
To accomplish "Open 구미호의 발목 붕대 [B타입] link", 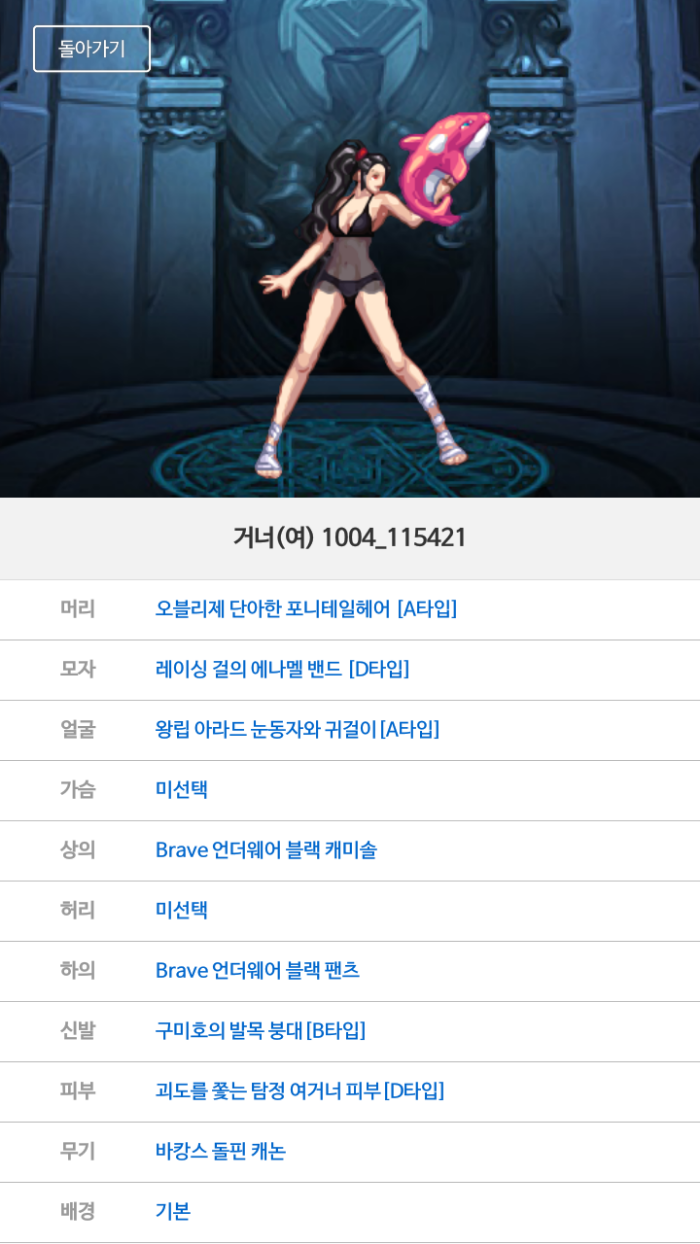I will (260, 1030).
